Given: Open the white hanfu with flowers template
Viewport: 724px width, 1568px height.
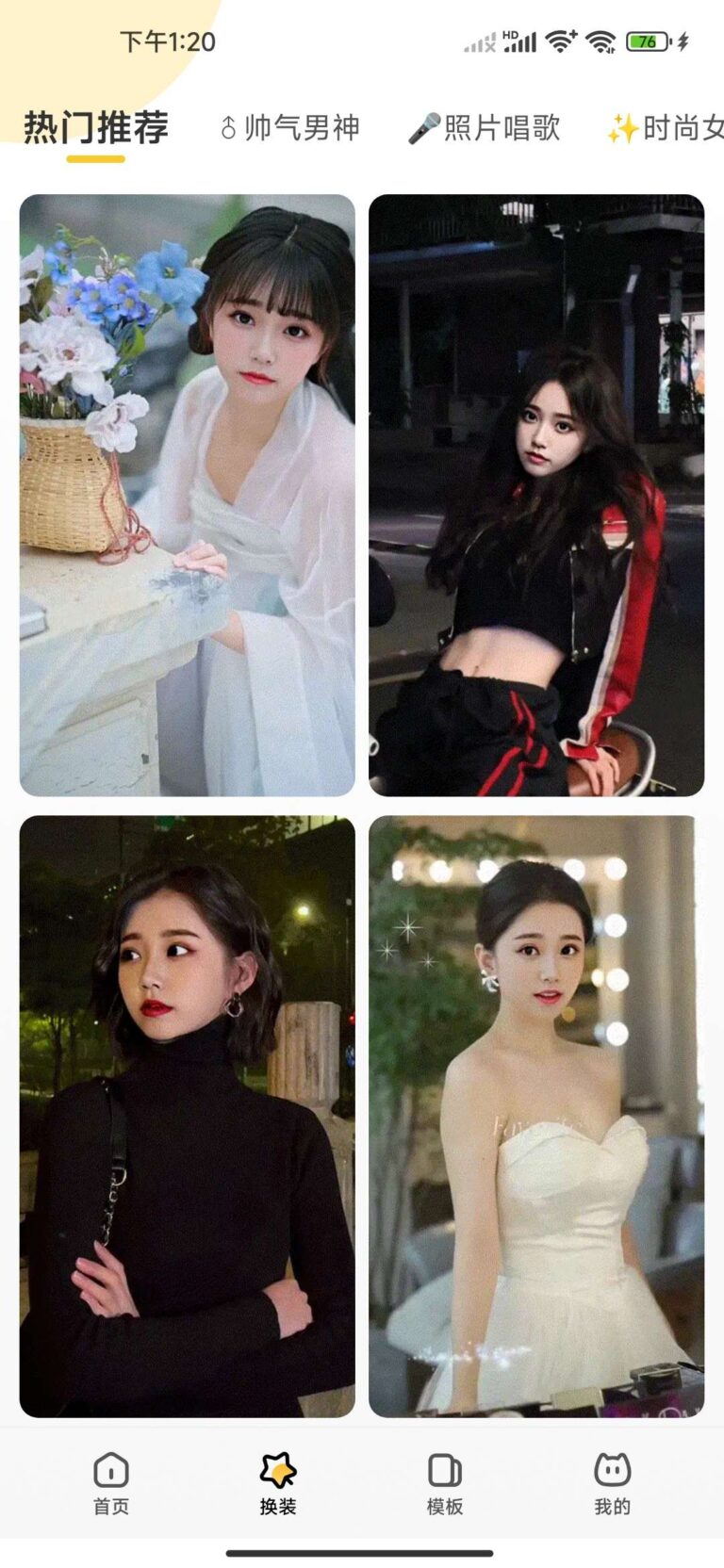Looking at the screenshot, I should coord(188,496).
